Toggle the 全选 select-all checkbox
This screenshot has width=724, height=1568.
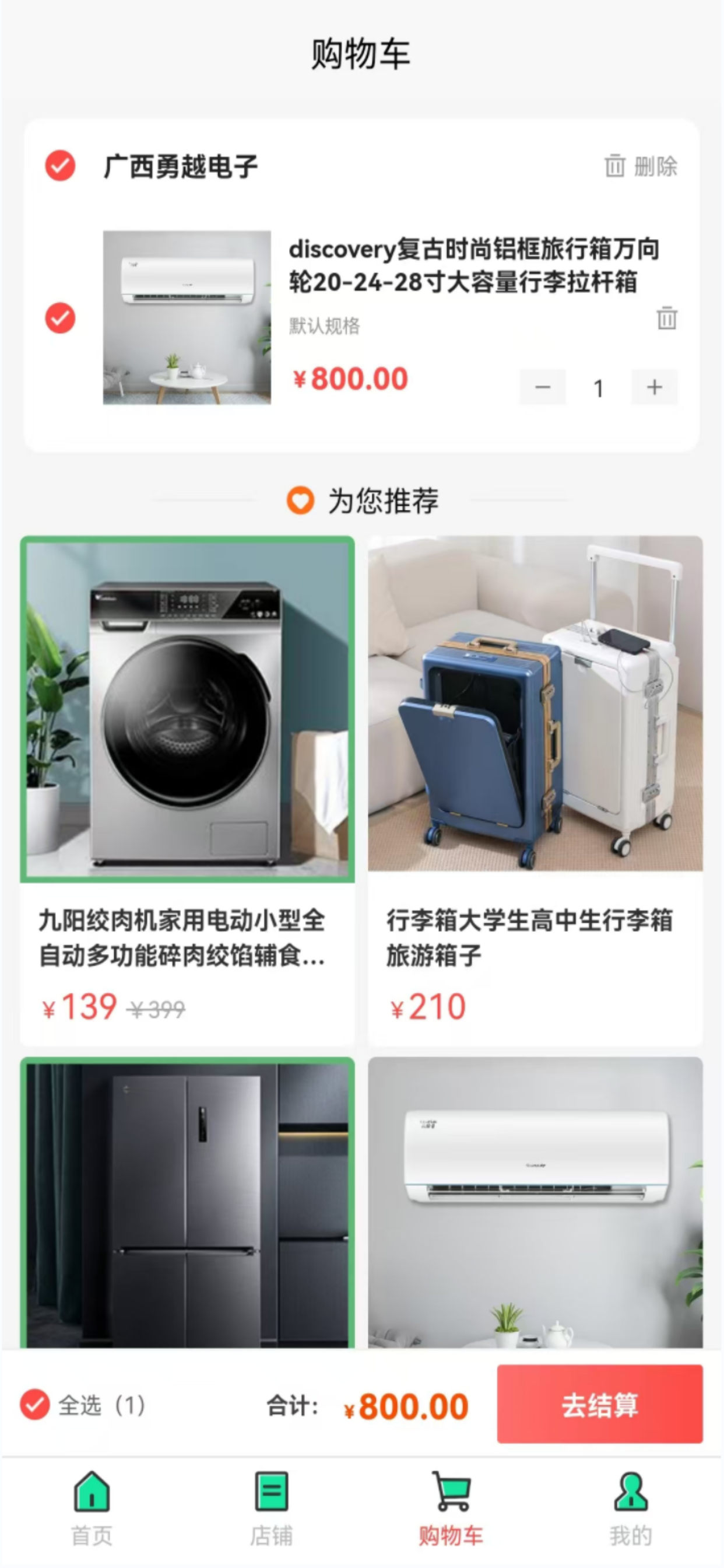36,1405
